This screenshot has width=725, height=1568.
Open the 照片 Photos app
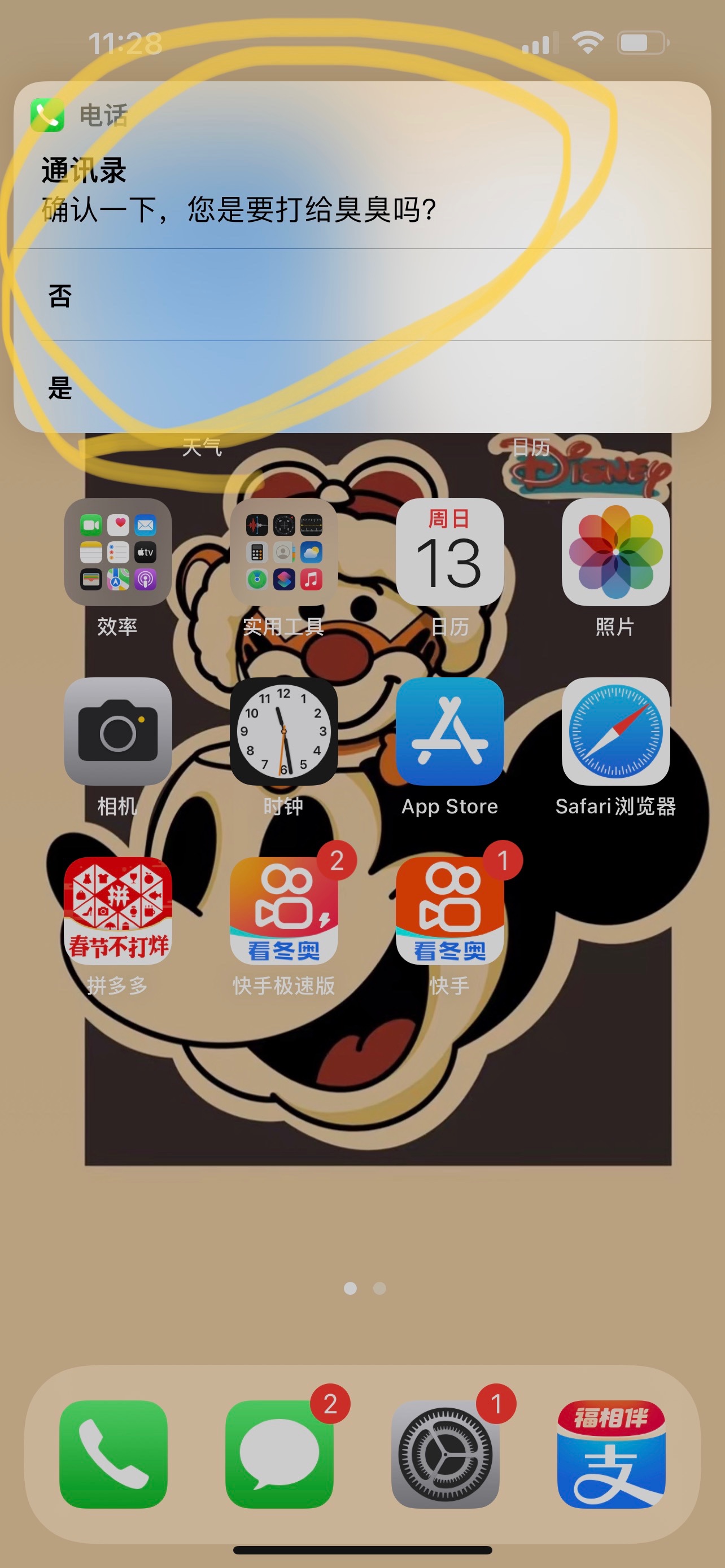(615, 552)
